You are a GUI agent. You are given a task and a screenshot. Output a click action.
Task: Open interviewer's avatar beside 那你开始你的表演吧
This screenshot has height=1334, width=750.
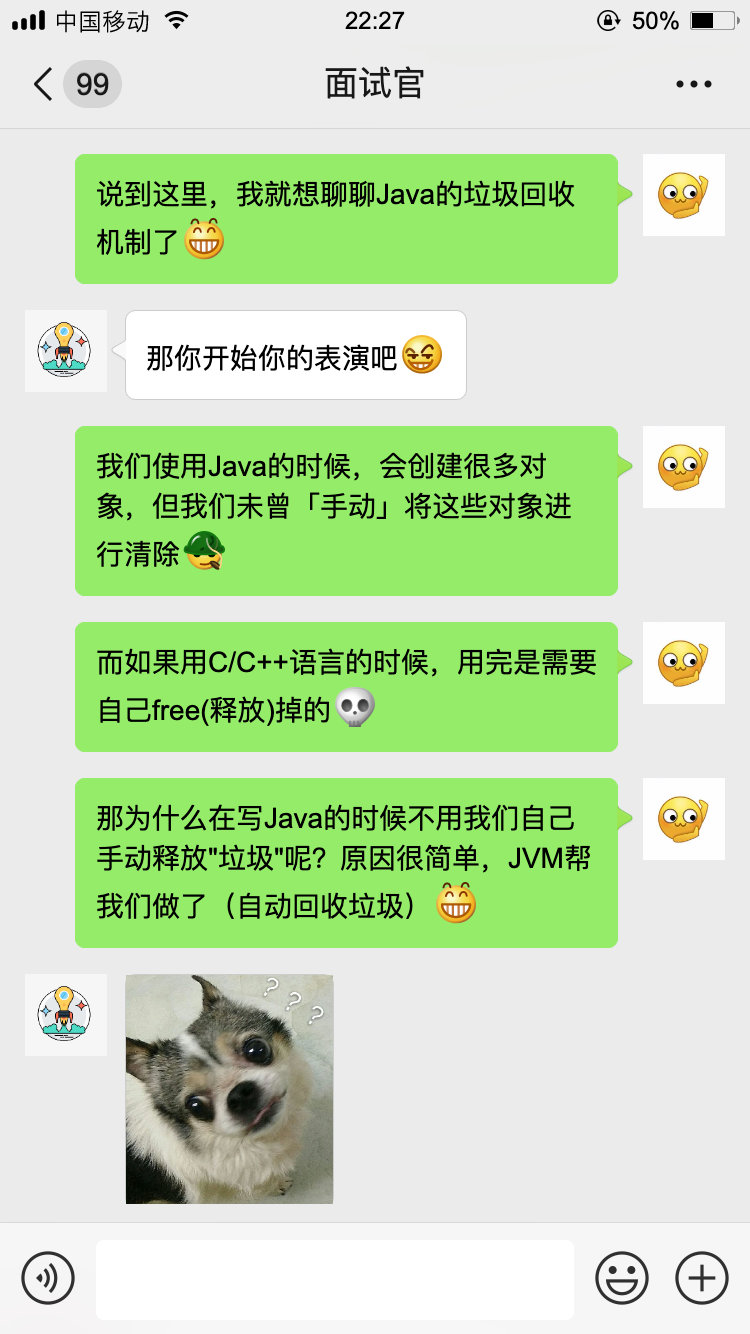pos(65,351)
